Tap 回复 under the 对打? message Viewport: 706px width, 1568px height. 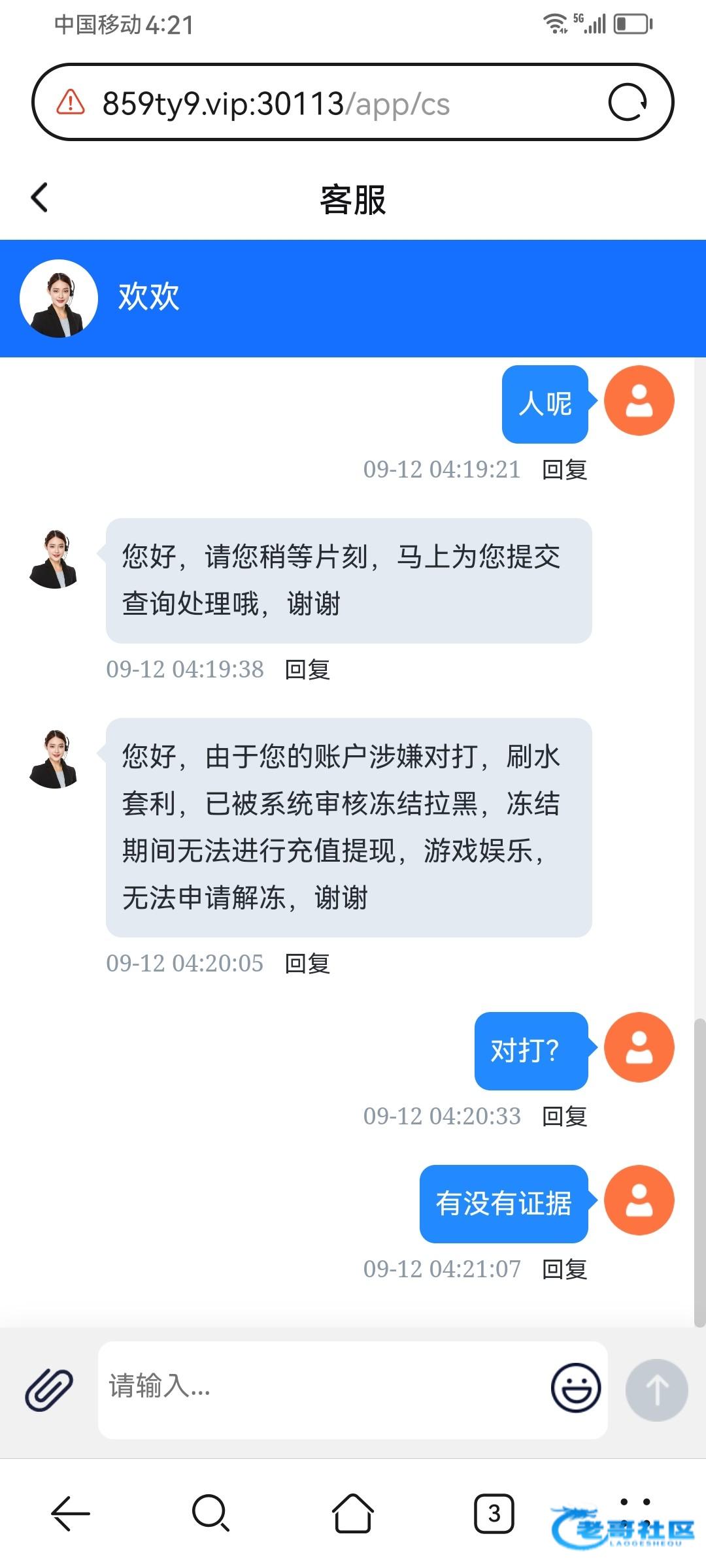(564, 1117)
